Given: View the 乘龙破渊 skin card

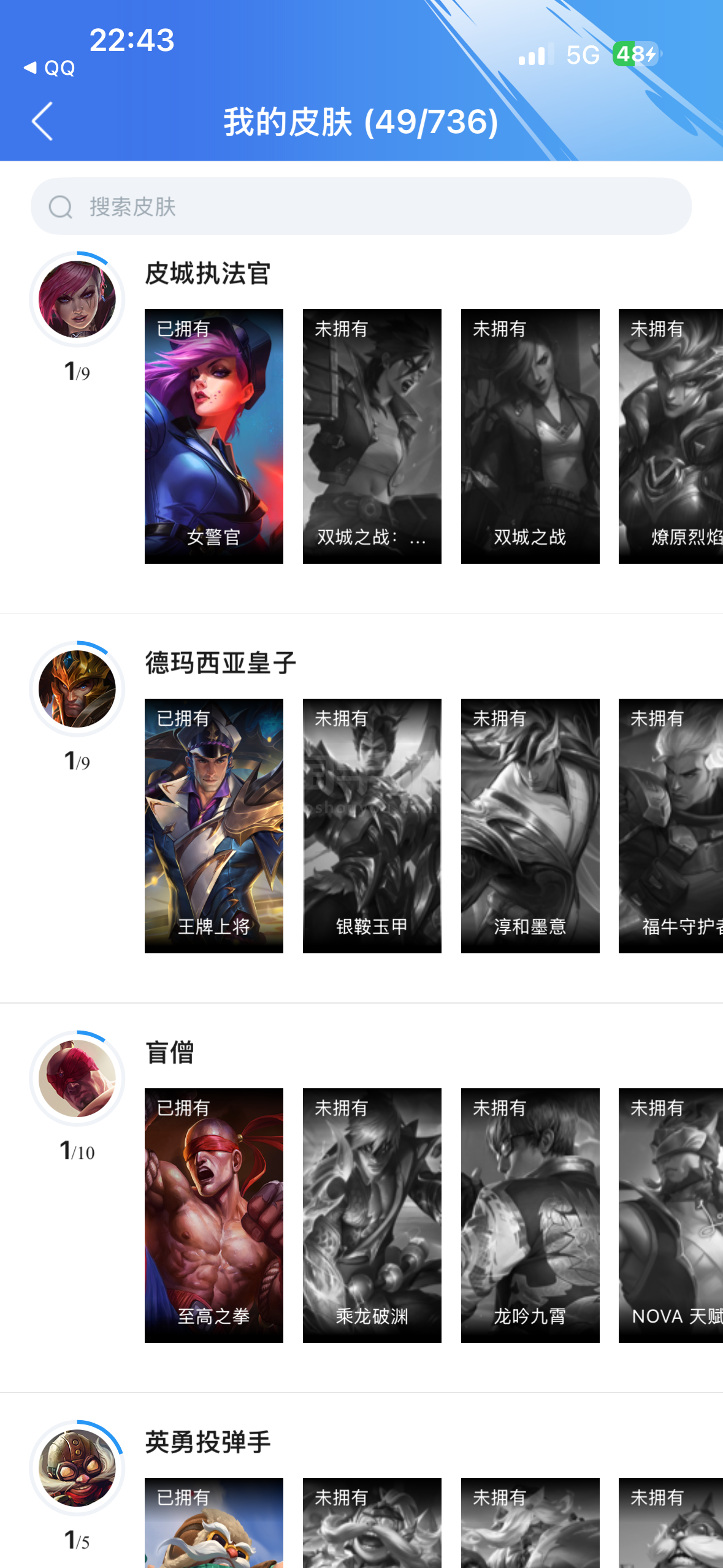Looking at the screenshot, I should (x=372, y=1215).
